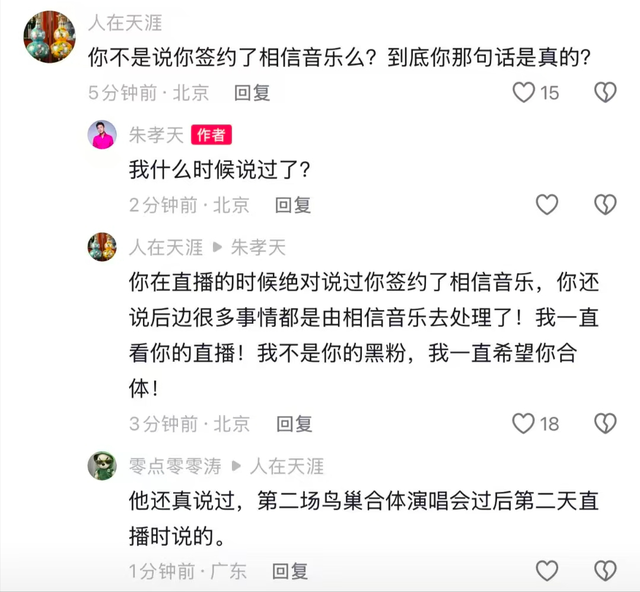
Task: Like 朱孝天's reply 我什么时候说过了
Action: [x=546, y=205]
